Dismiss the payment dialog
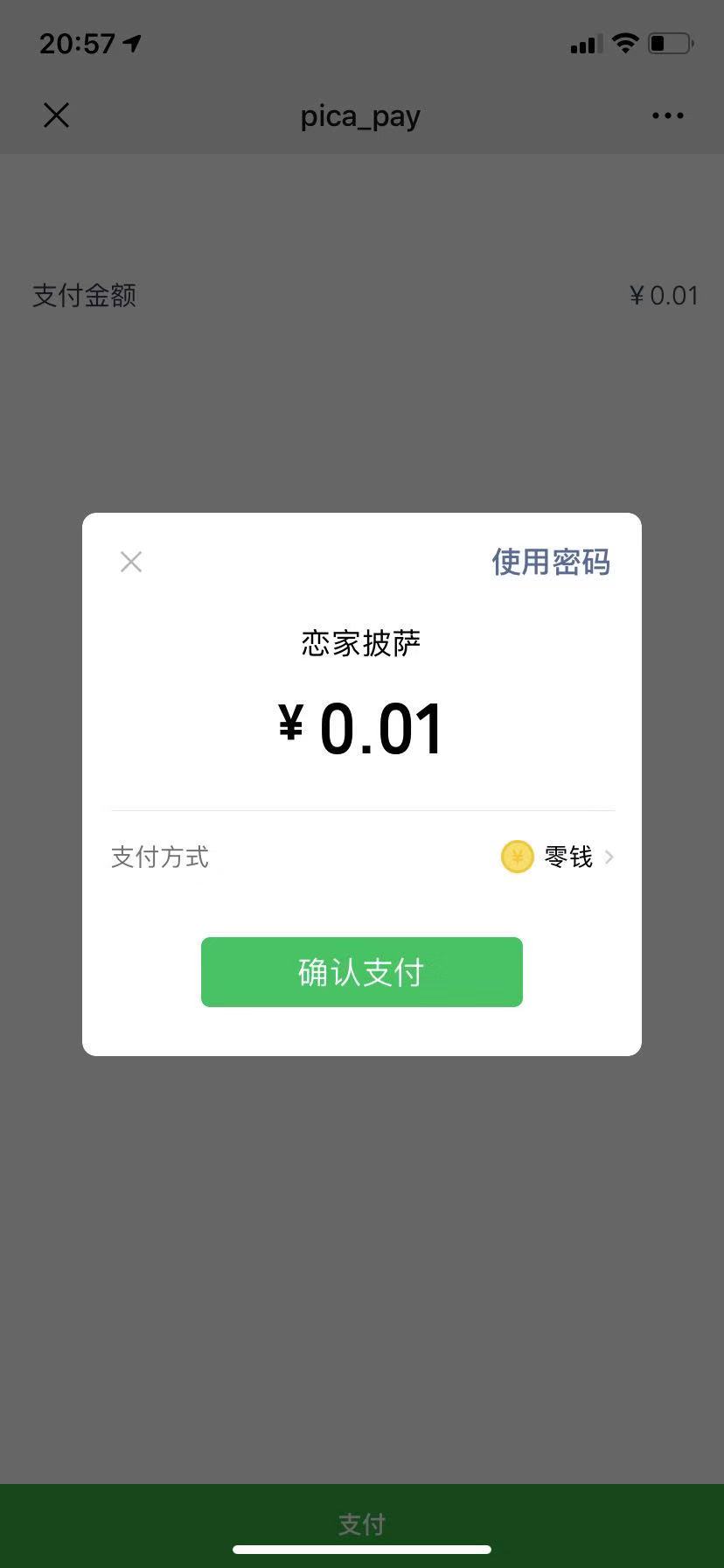This screenshot has width=724, height=1568. 131,562
